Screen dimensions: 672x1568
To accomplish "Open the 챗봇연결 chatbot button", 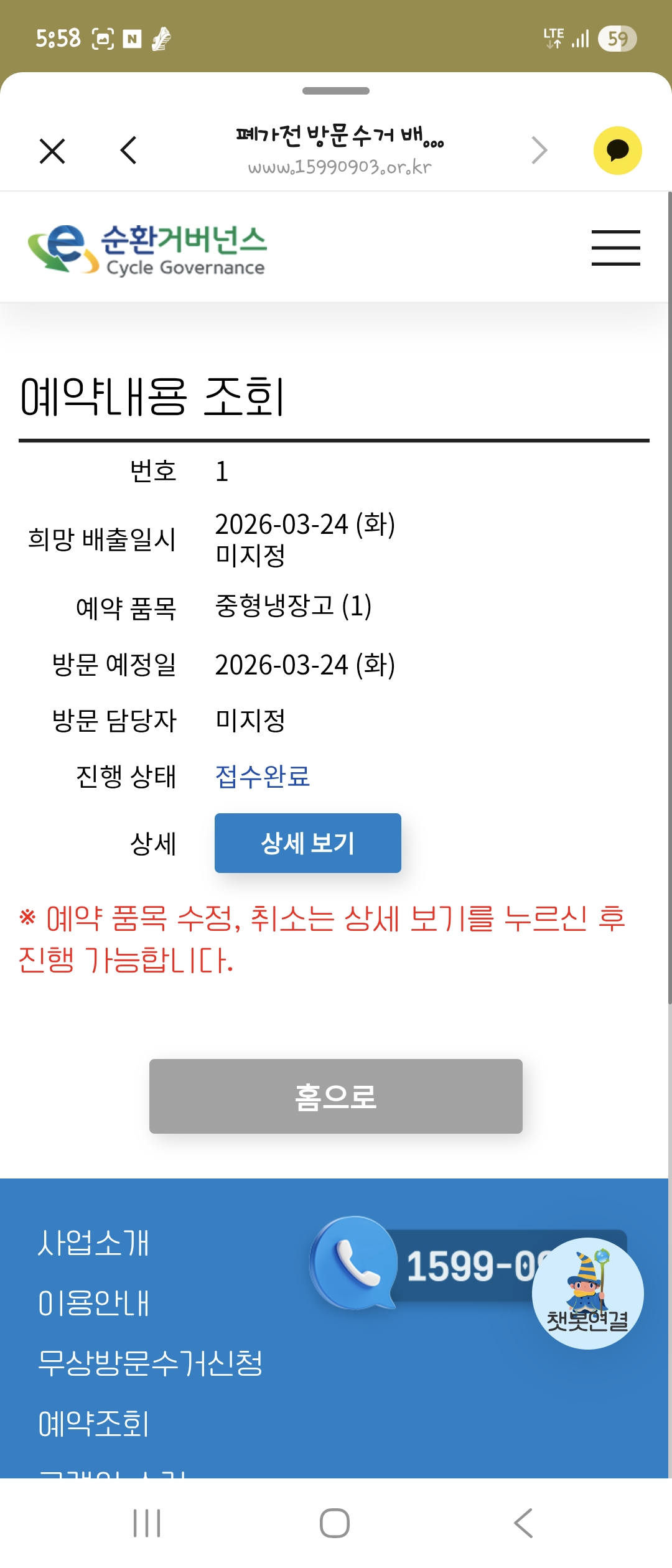I will click(x=587, y=1293).
